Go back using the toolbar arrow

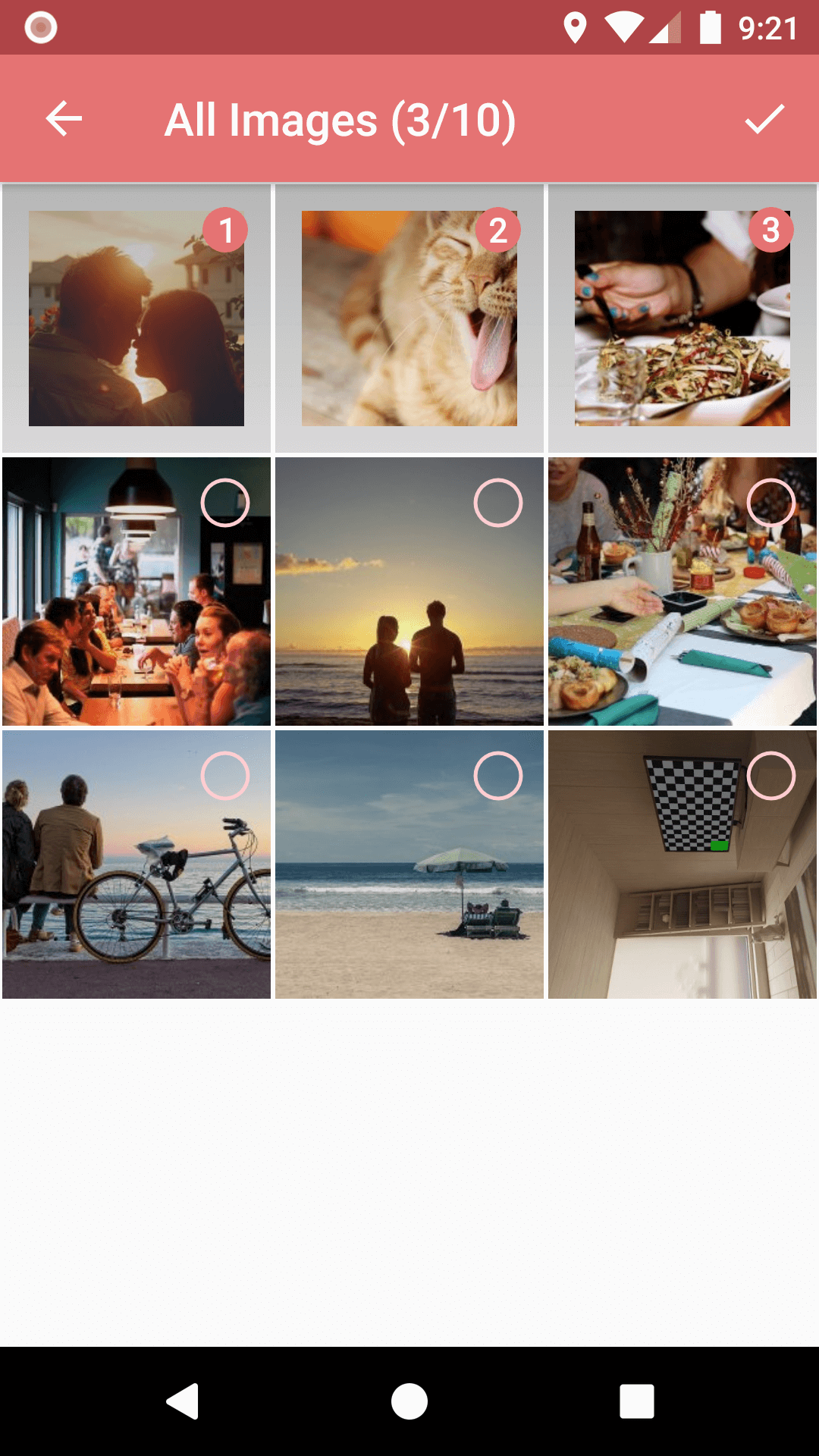click(64, 119)
